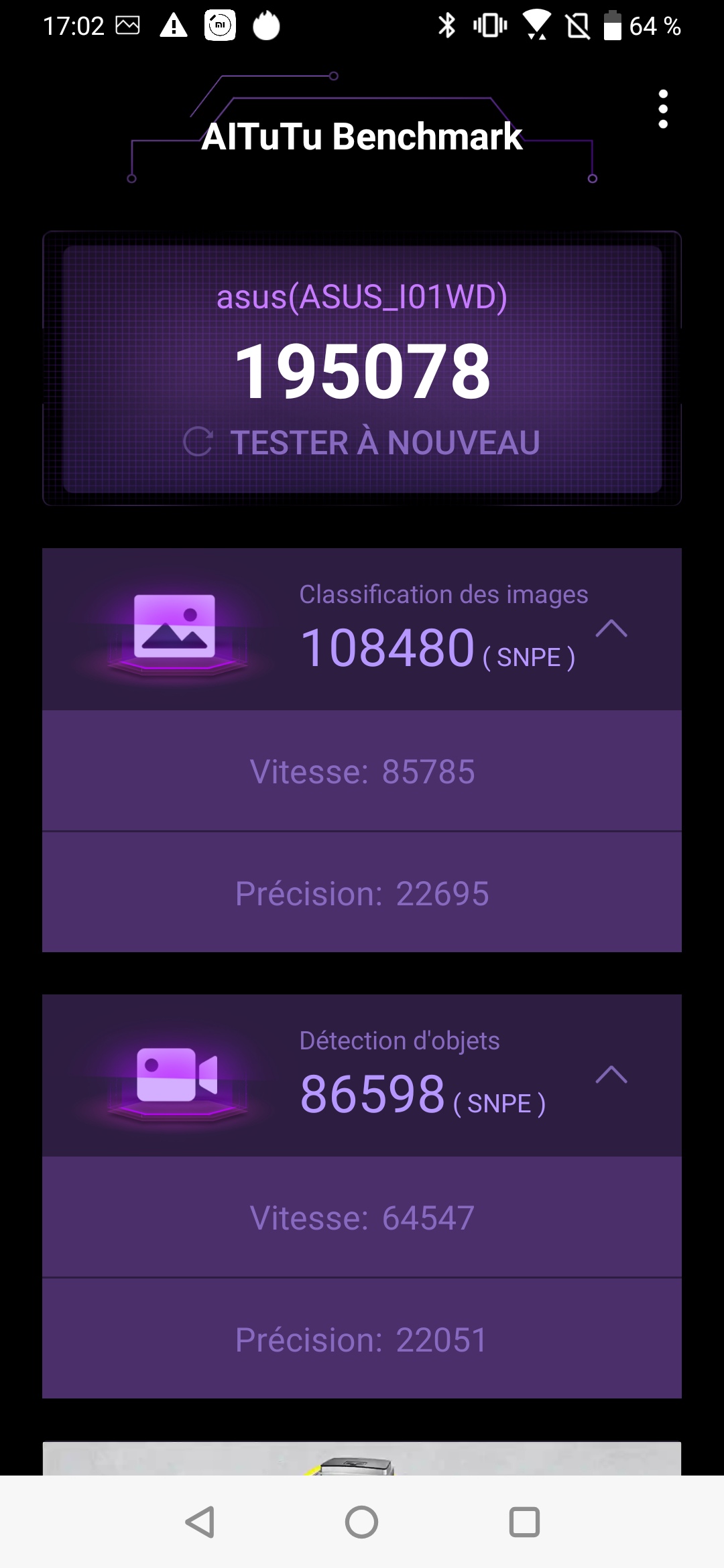Collapse the Détection d'objets section

coord(611,1075)
